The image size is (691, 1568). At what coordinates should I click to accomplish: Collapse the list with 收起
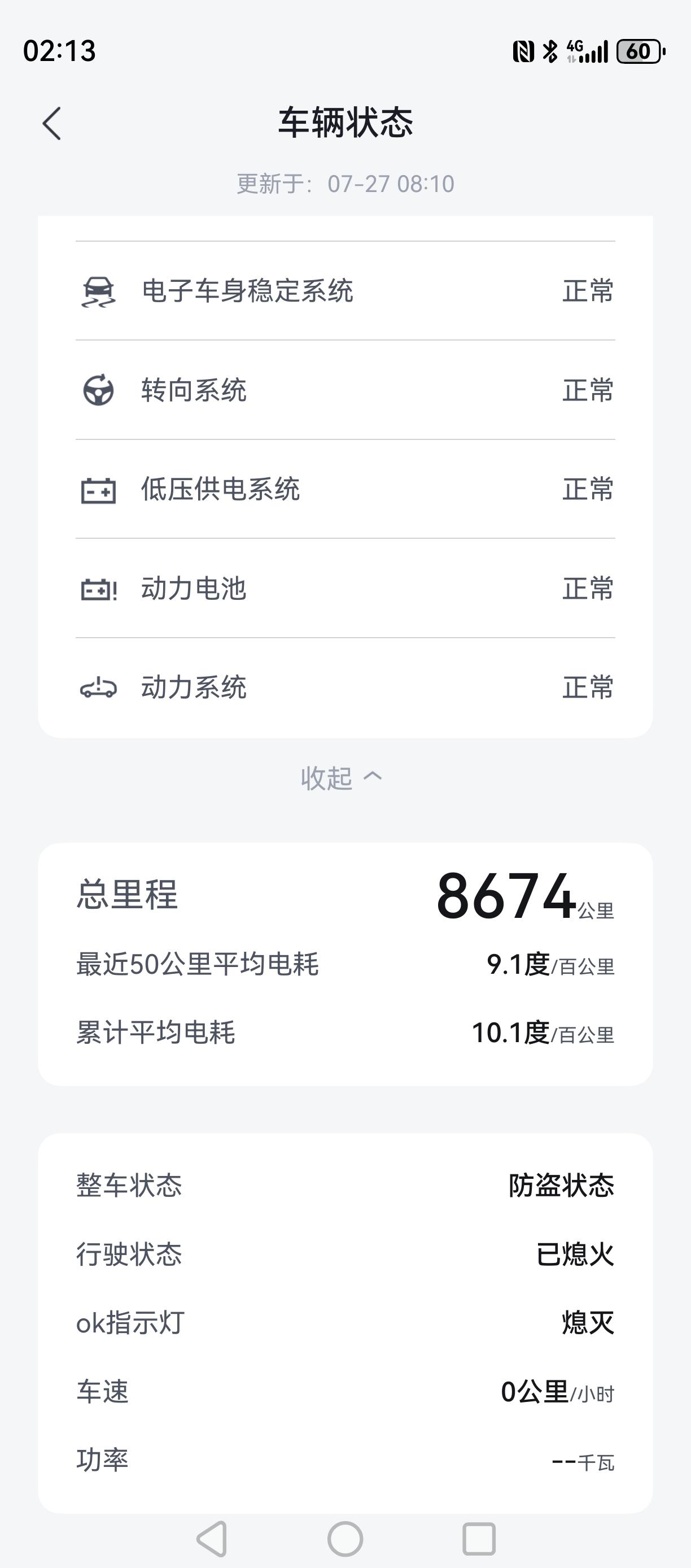pos(341,777)
